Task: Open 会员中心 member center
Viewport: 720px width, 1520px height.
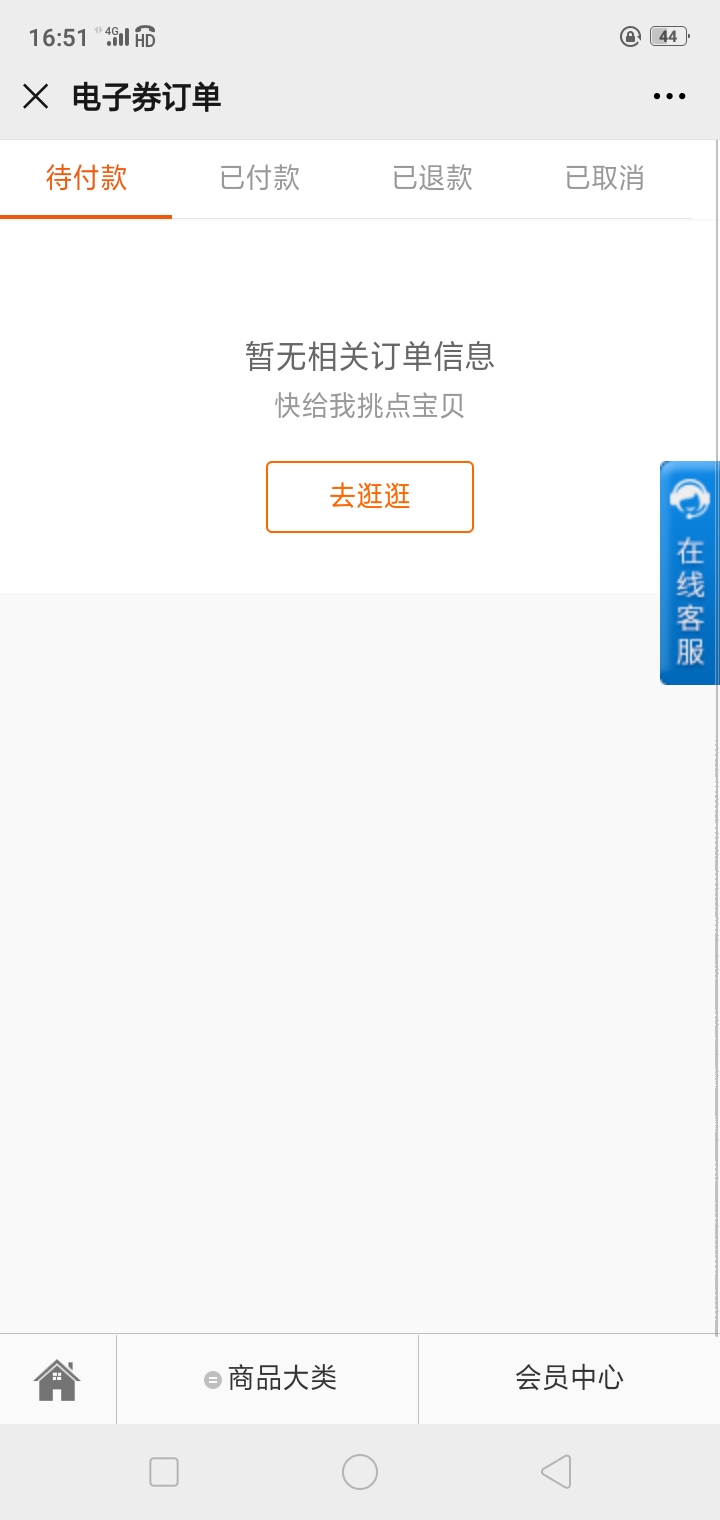Action: 569,1379
